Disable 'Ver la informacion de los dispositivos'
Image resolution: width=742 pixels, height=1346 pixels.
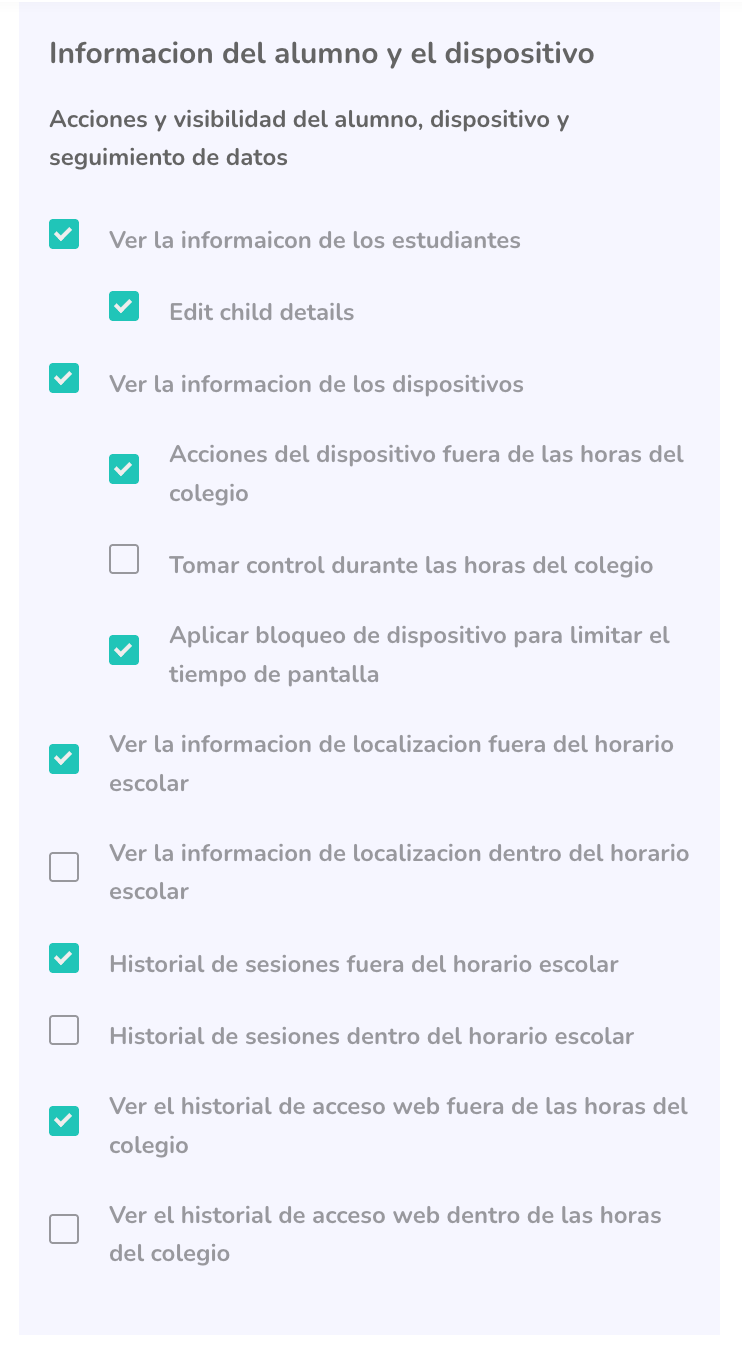click(x=64, y=379)
